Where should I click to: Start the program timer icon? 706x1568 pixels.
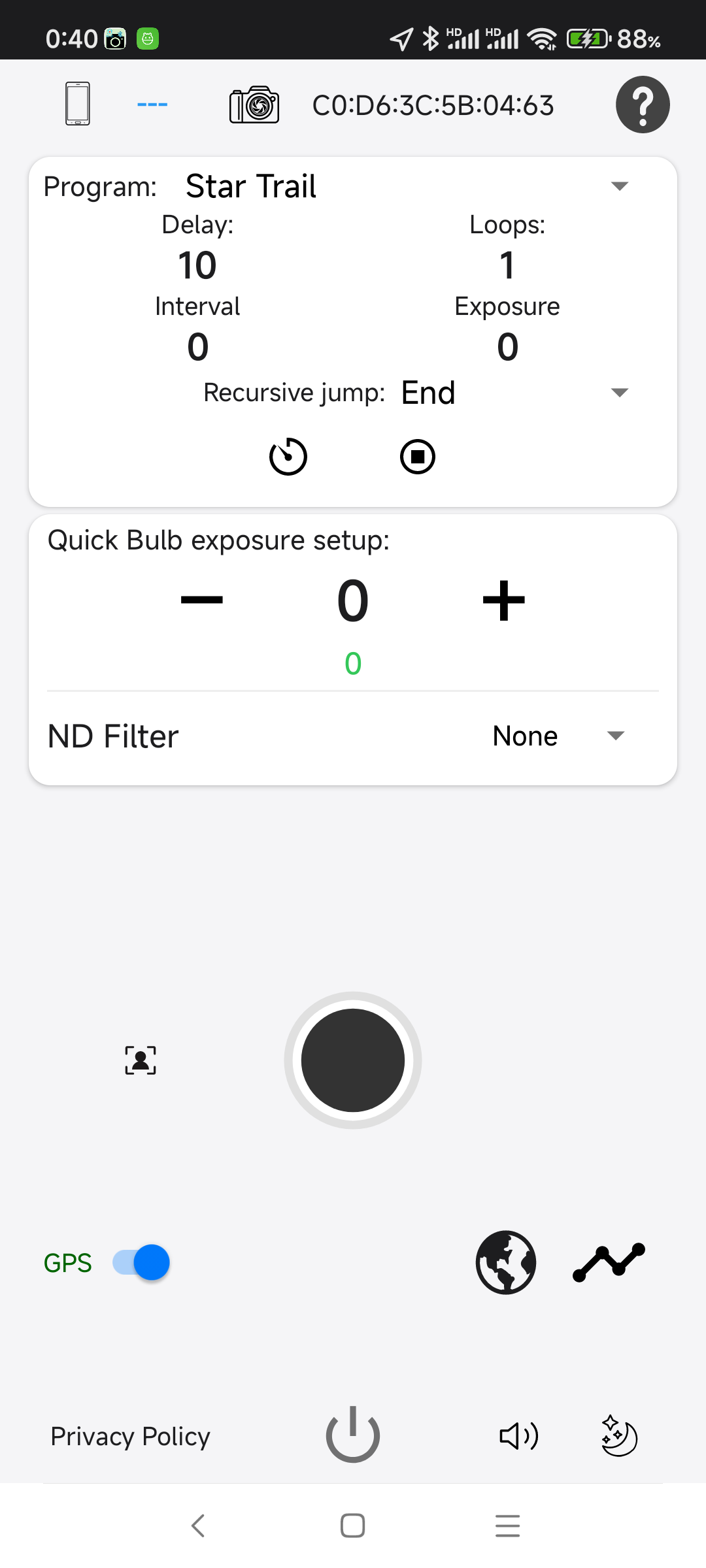click(288, 457)
